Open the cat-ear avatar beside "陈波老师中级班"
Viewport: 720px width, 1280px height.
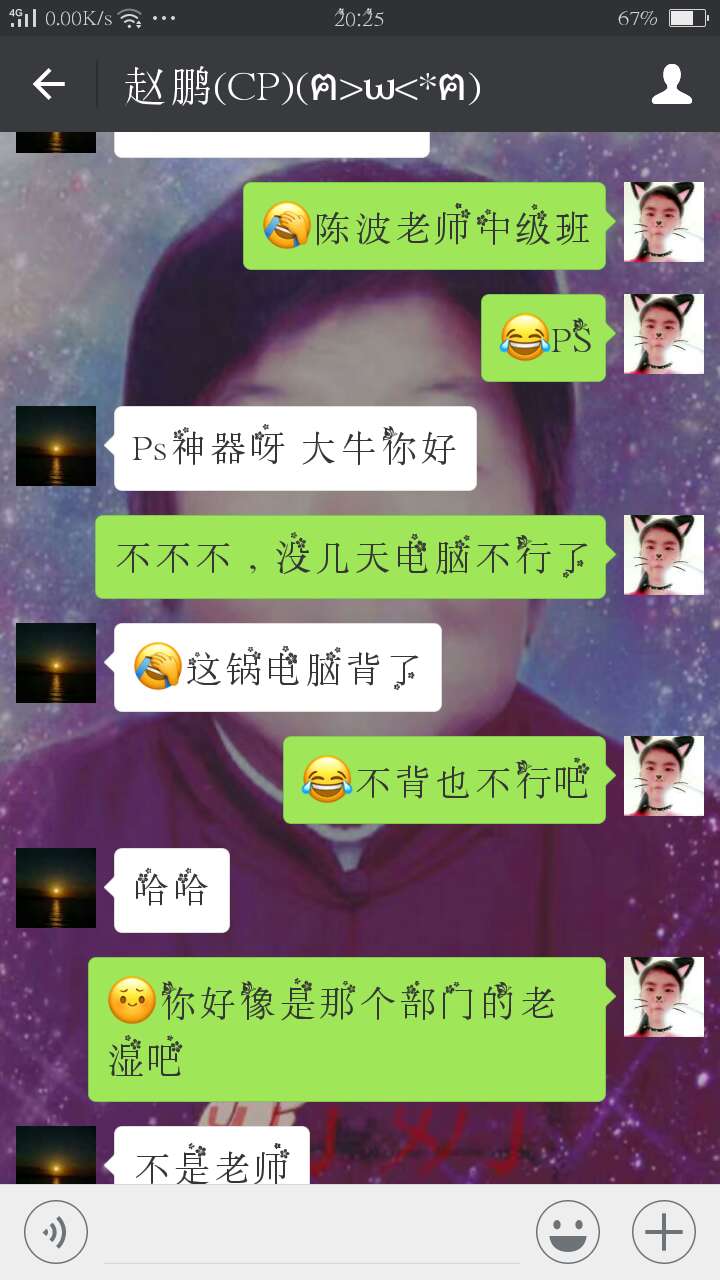(664, 222)
